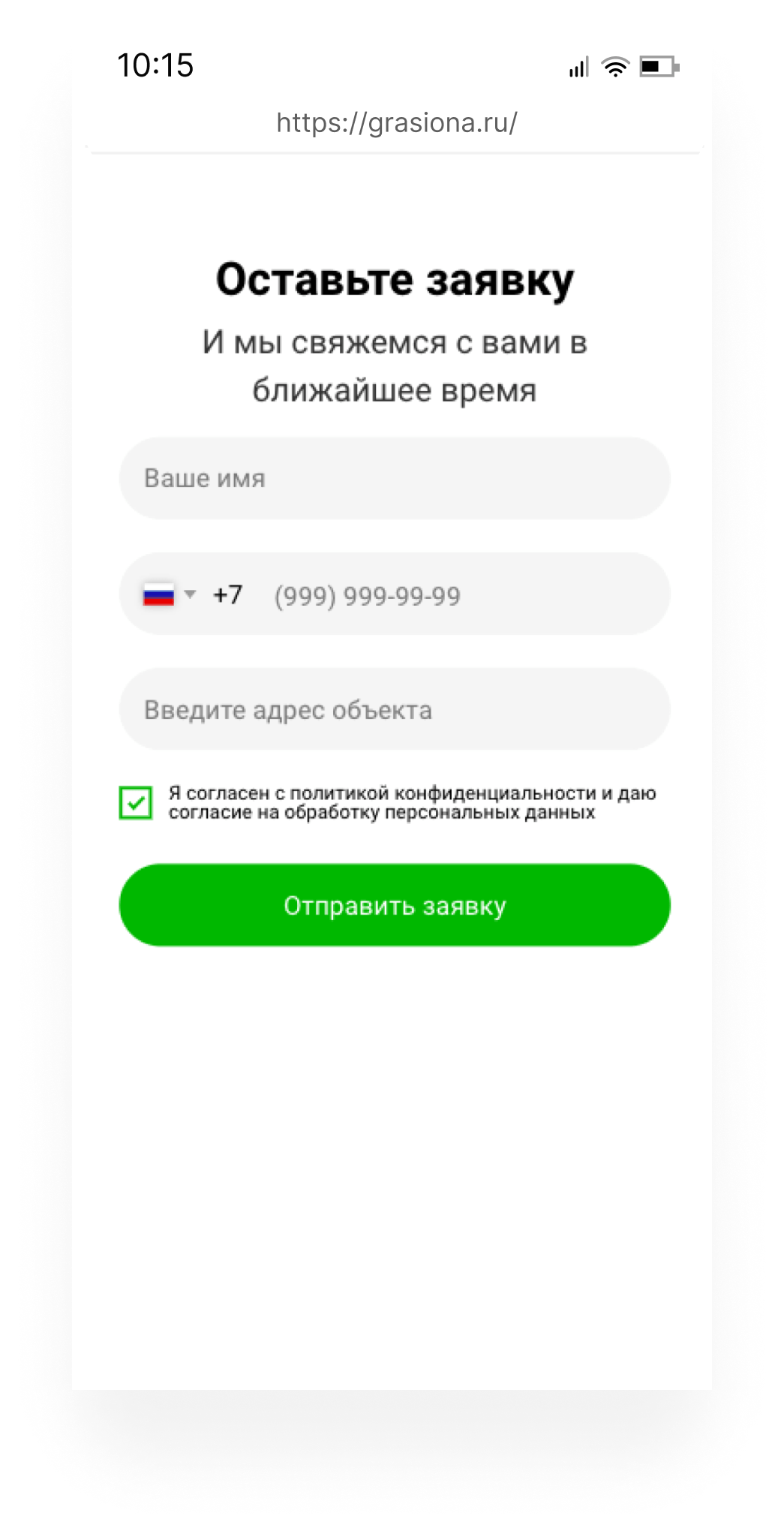Focus the phone number field

click(x=450, y=596)
